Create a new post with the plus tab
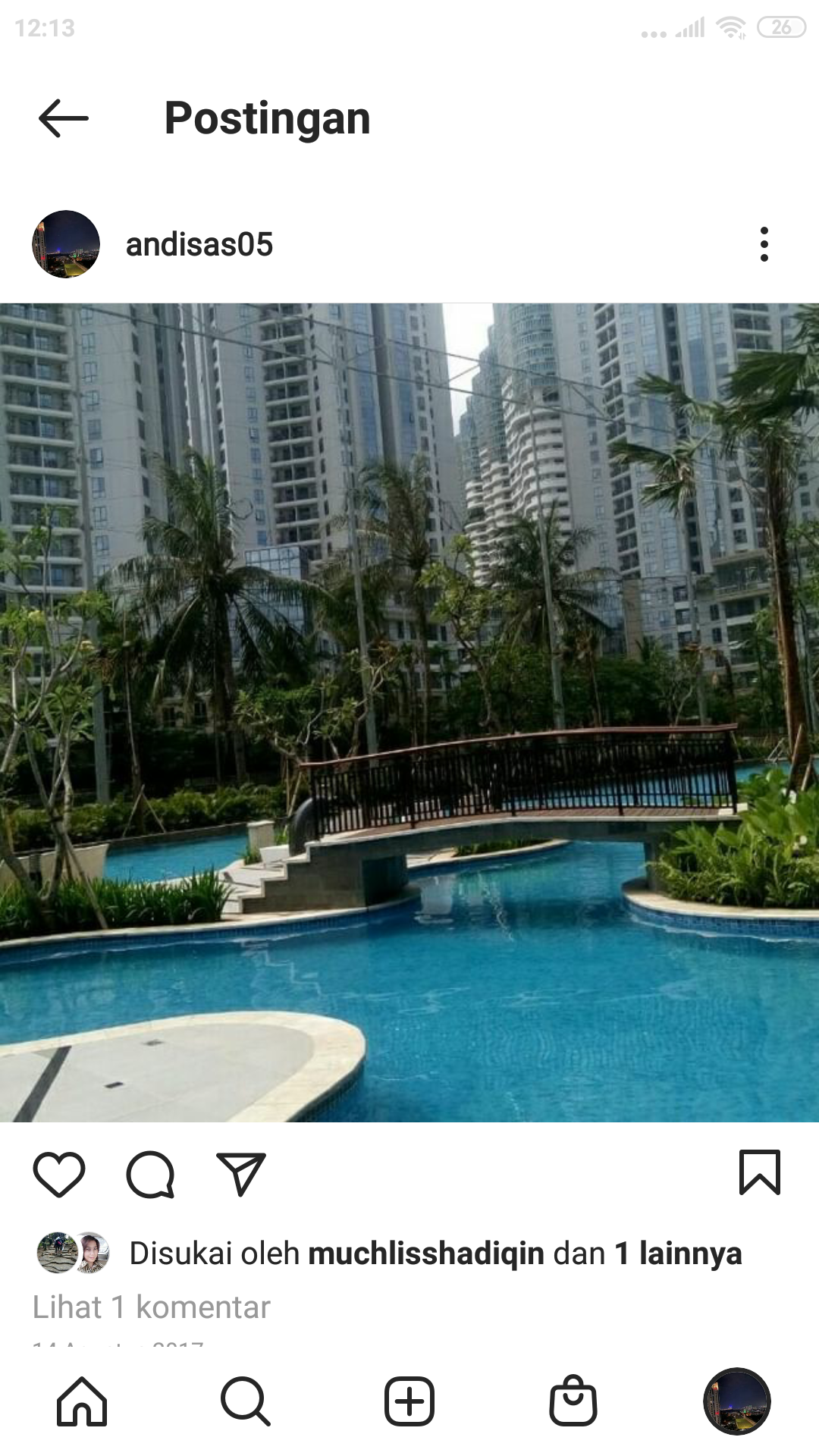The height and width of the screenshot is (1456, 819). pos(409,1401)
